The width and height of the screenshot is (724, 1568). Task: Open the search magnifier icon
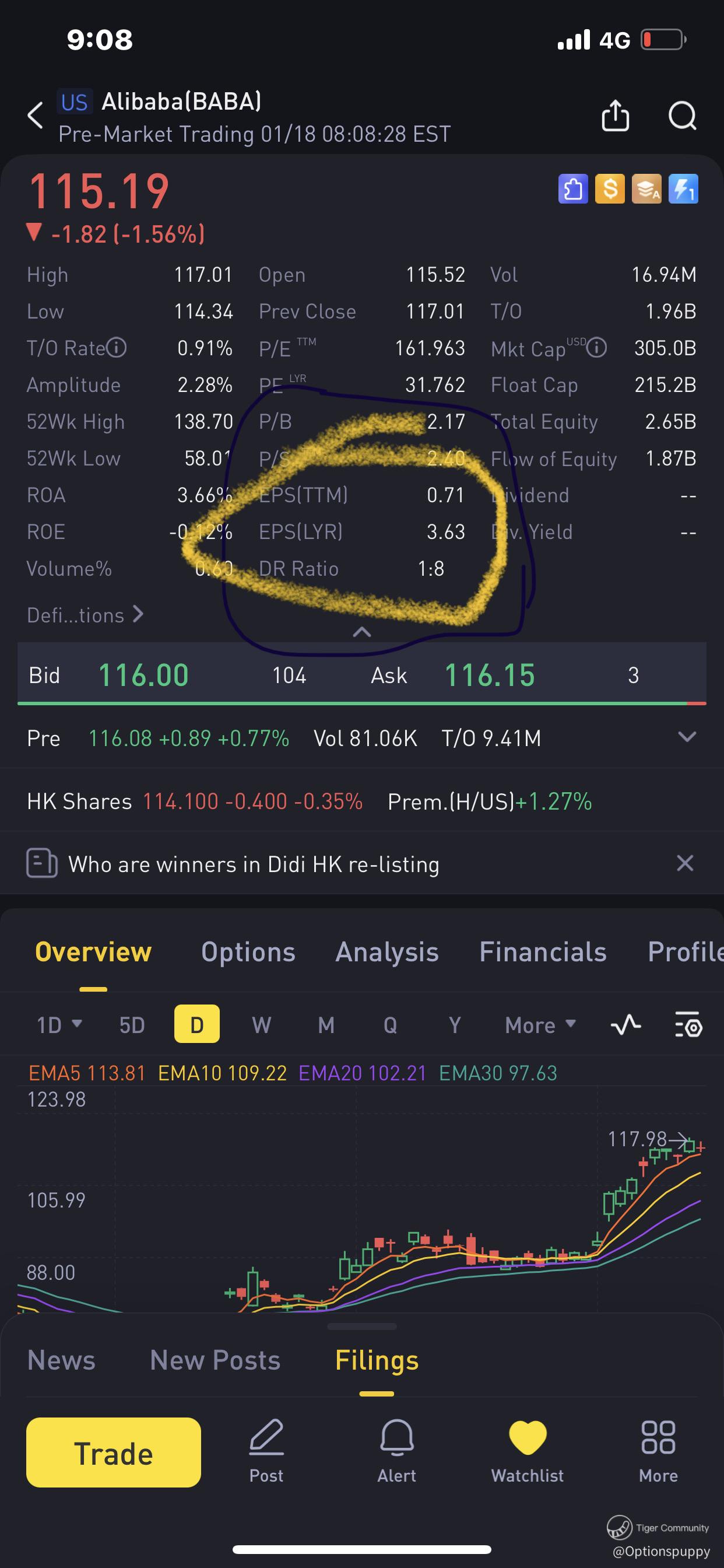tap(683, 116)
